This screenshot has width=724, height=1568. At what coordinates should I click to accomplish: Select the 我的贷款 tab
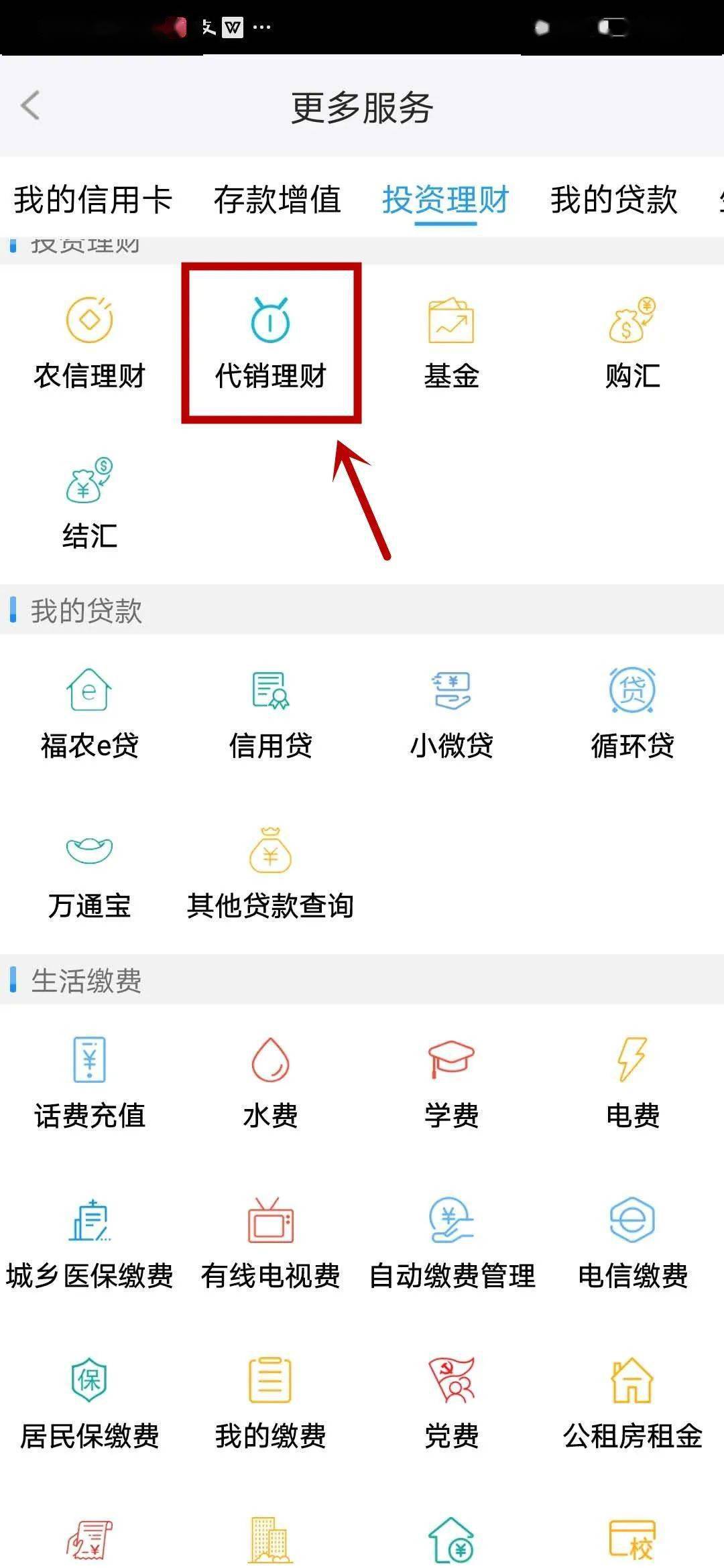coord(613,200)
